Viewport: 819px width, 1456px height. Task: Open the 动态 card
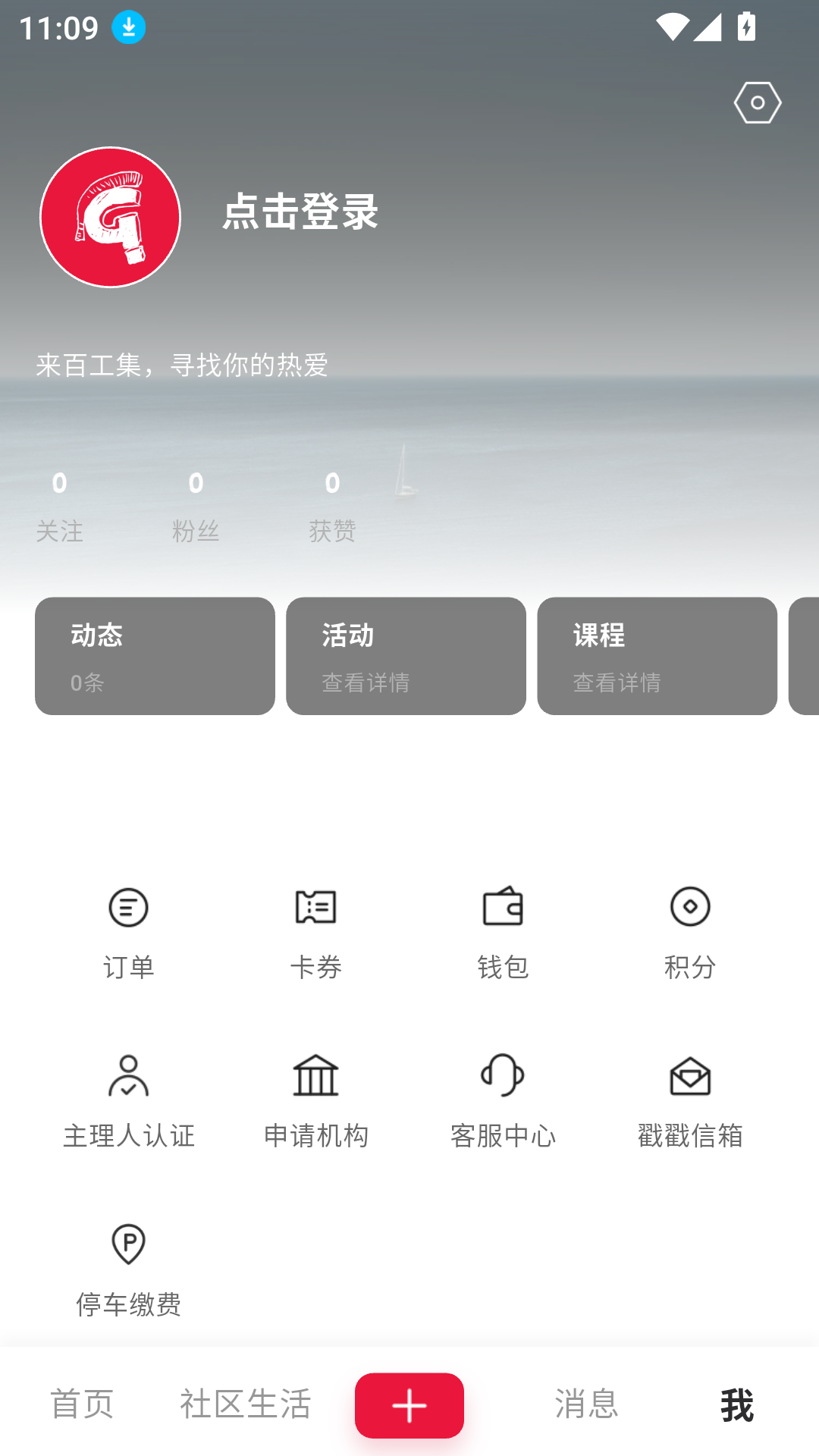tap(155, 656)
